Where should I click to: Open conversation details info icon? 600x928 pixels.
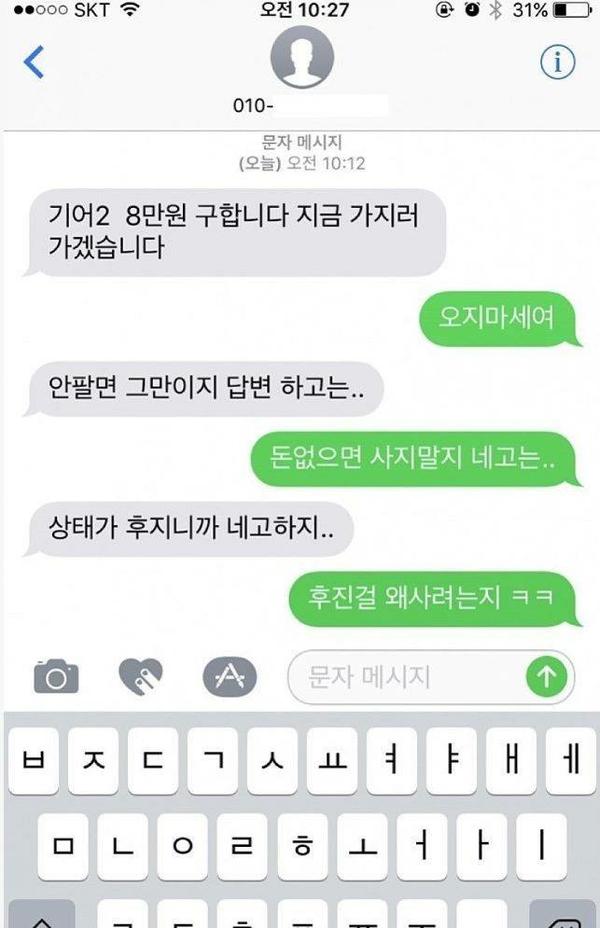[558, 62]
